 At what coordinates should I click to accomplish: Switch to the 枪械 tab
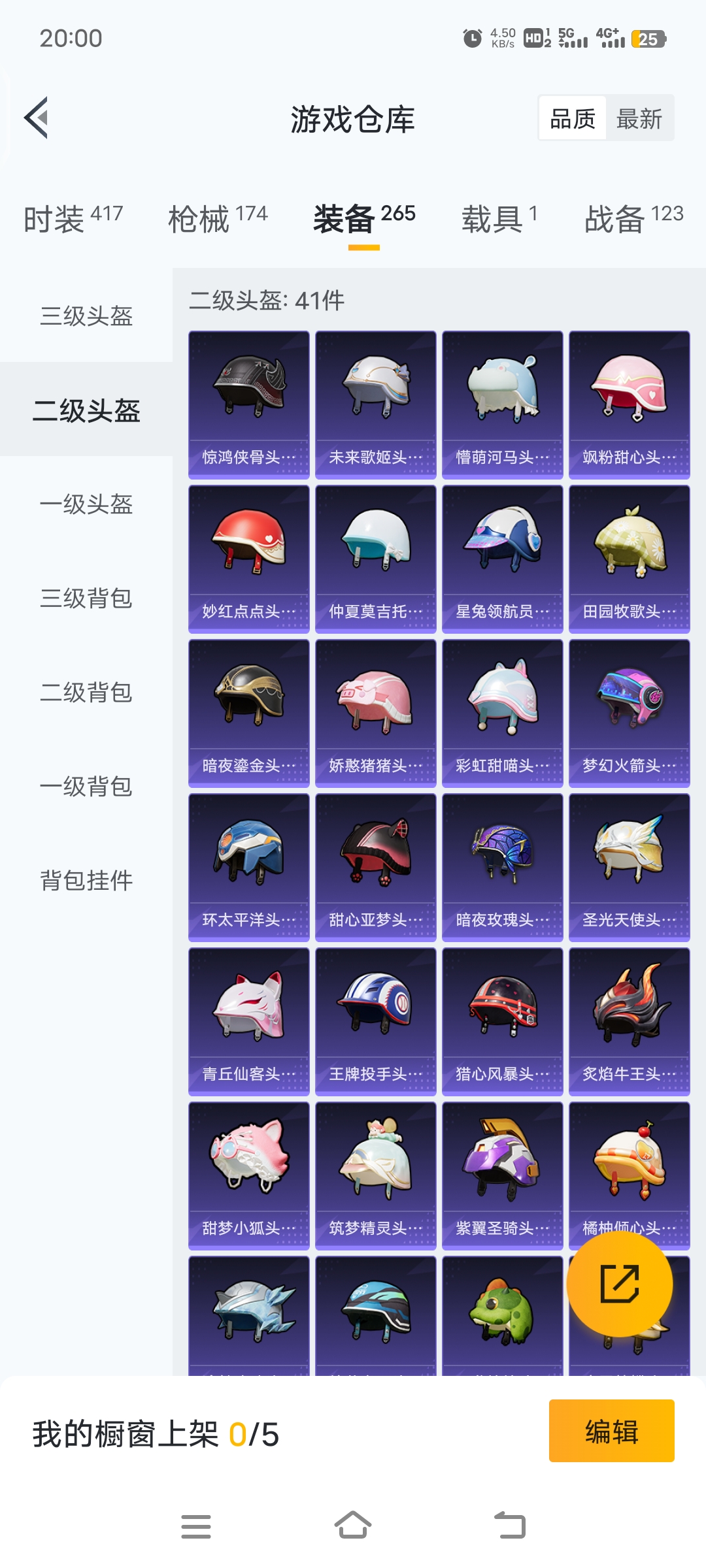pos(218,218)
